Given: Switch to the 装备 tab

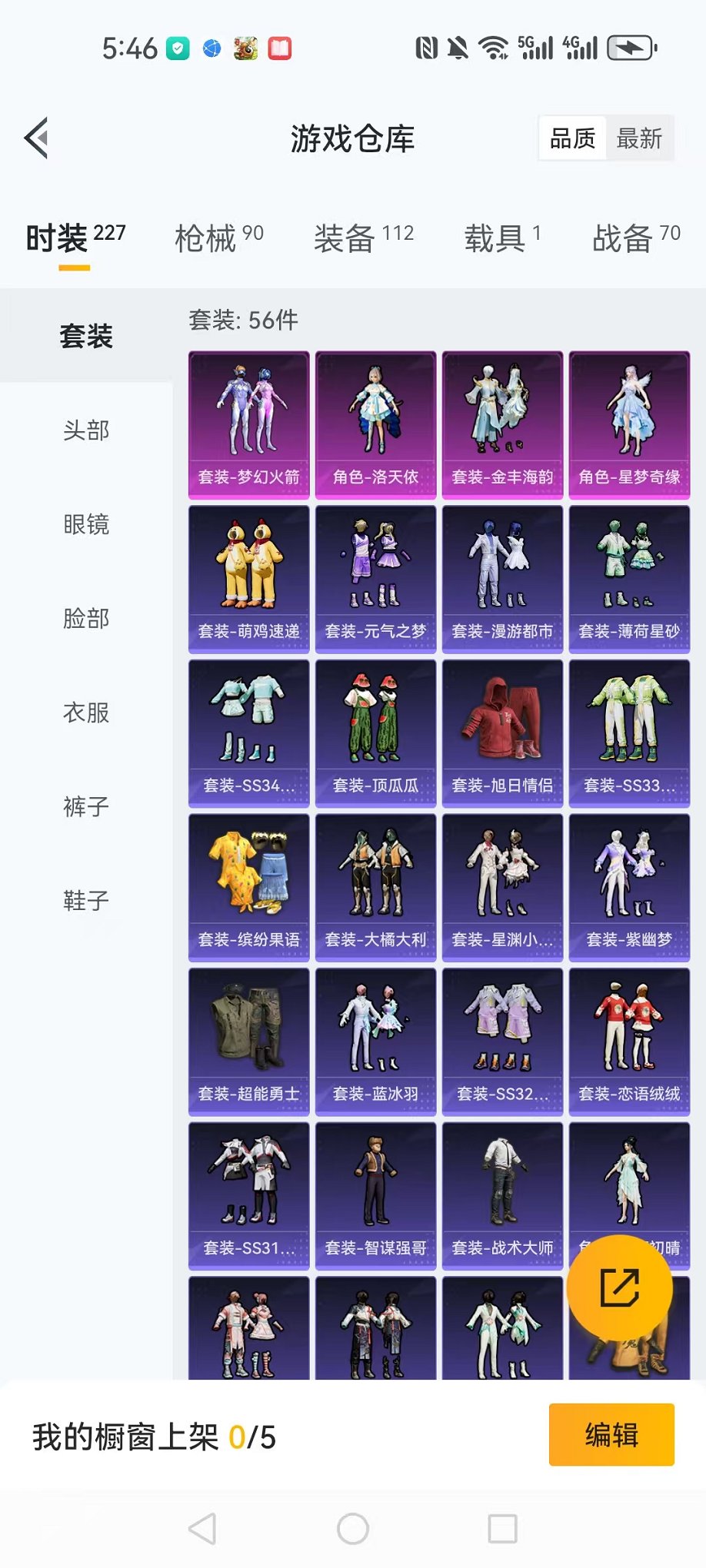Looking at the screenshot, I should (363, 238).
